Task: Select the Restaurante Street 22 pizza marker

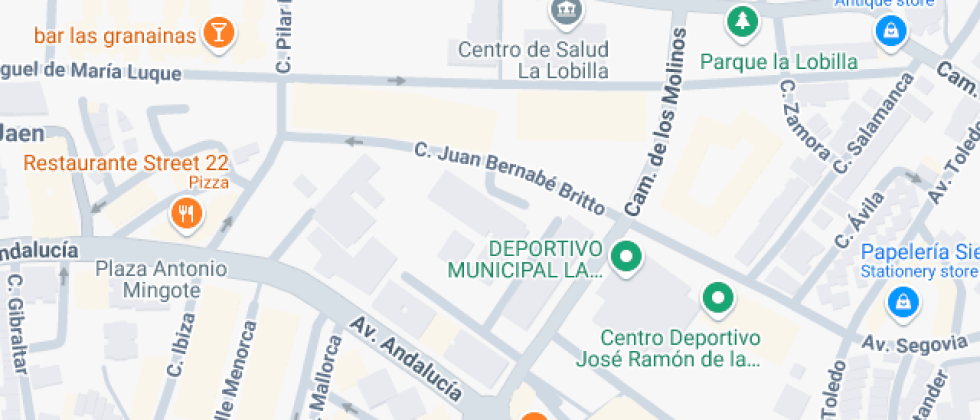Action: 186,212
